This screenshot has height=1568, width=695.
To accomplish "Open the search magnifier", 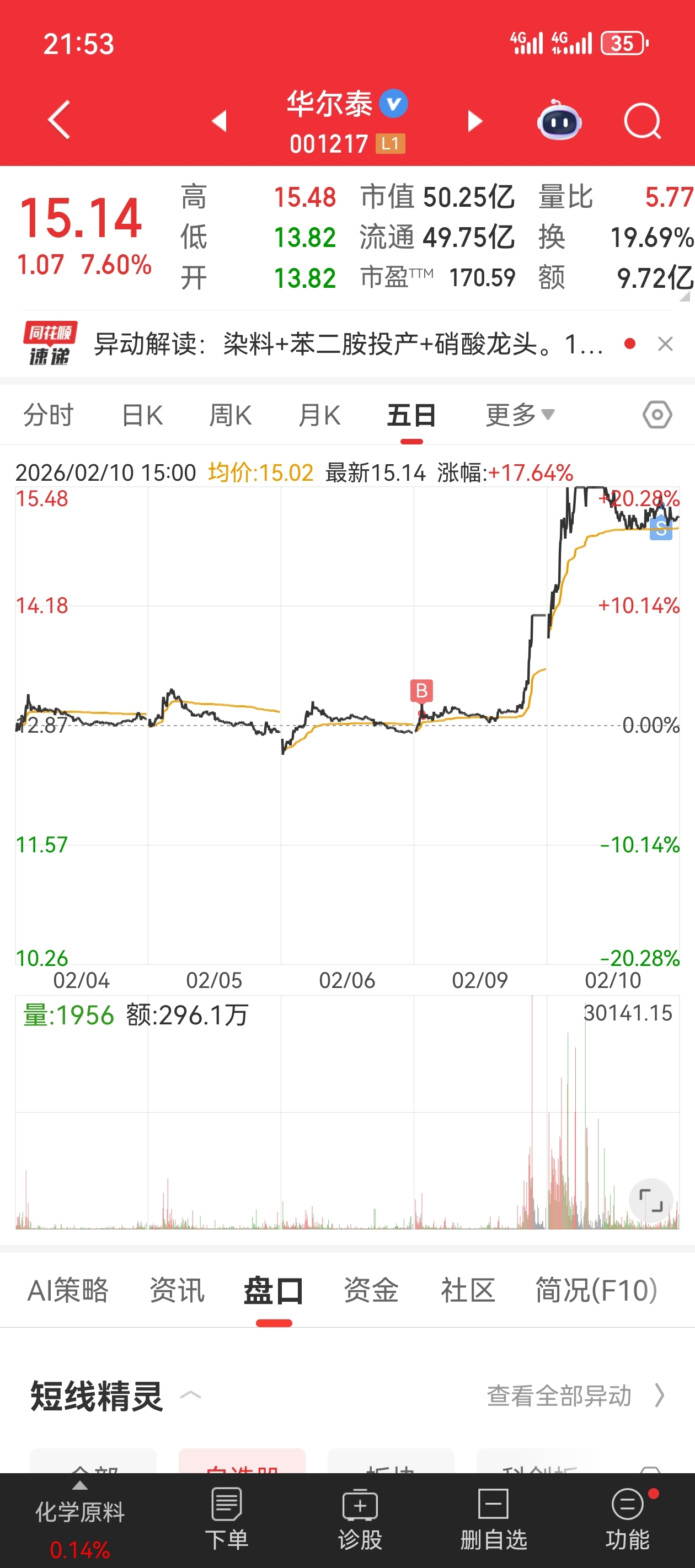I will click(643, 121).
